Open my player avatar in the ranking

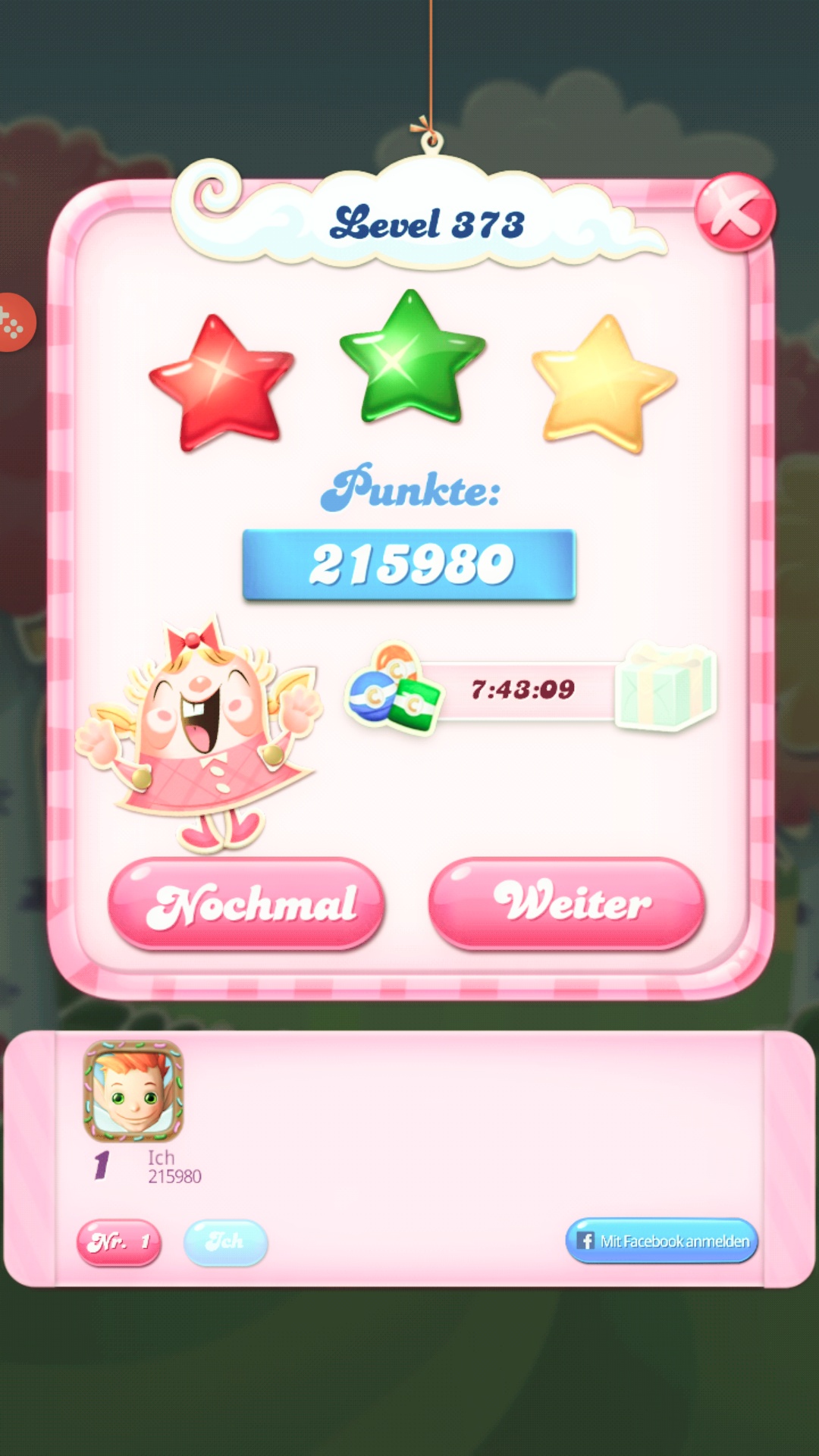(x=133, y=1091)
